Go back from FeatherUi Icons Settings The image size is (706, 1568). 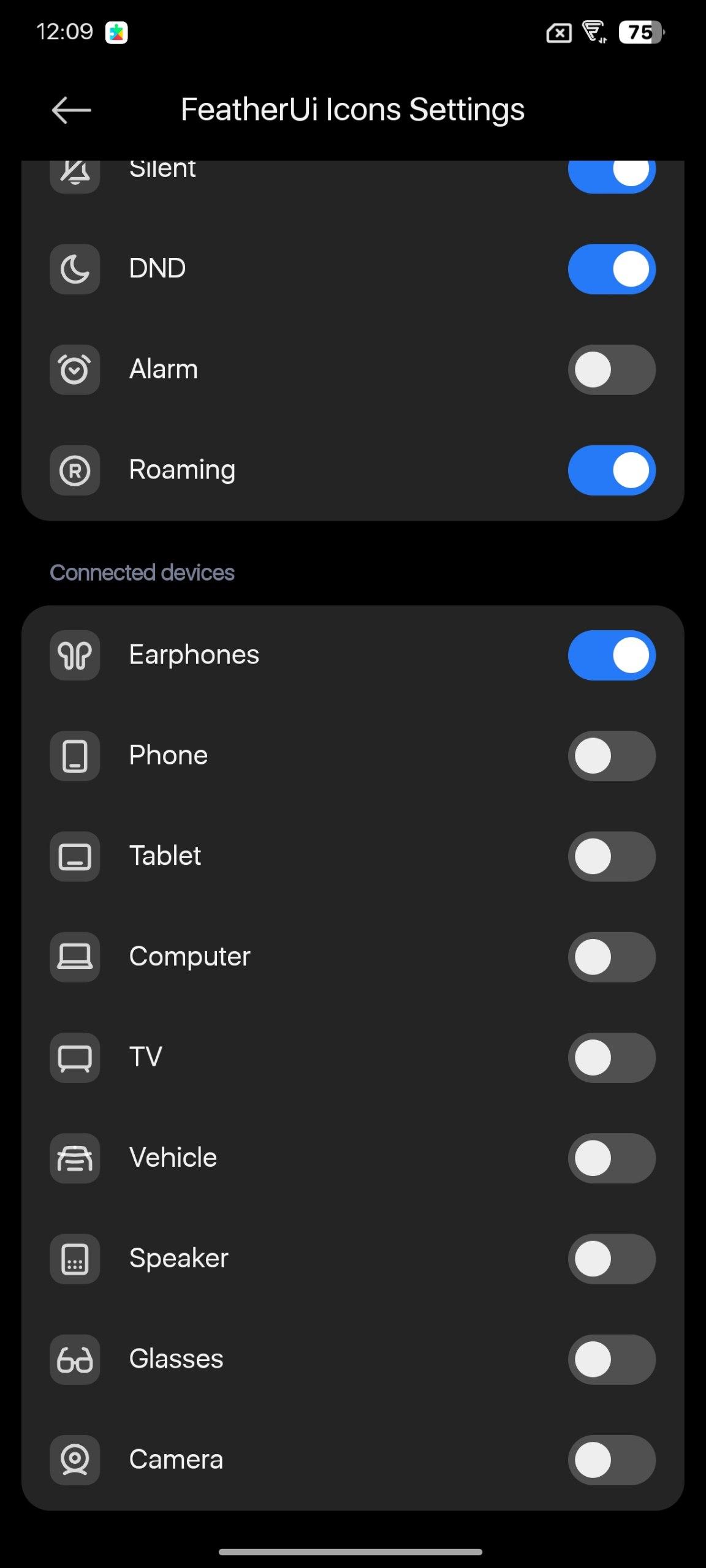point(72,110)
